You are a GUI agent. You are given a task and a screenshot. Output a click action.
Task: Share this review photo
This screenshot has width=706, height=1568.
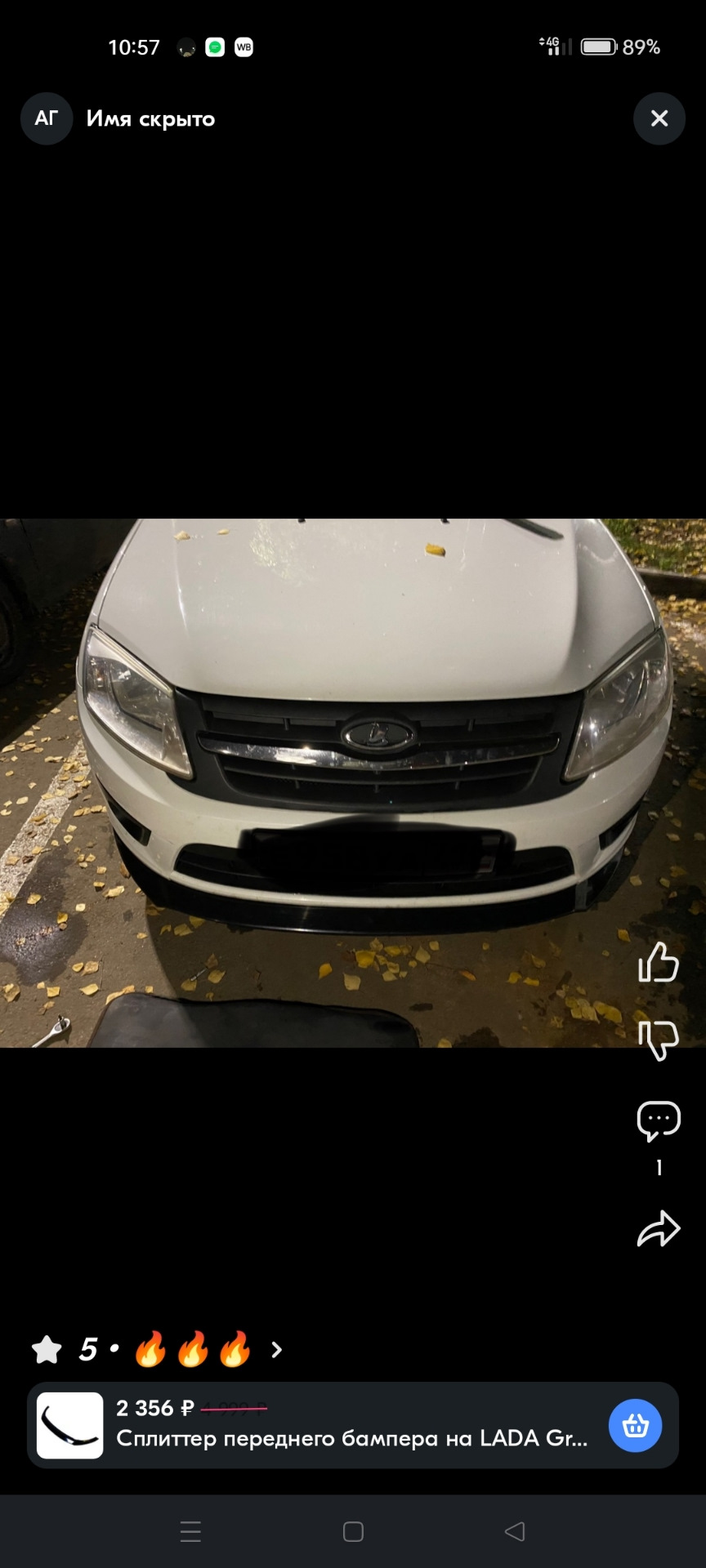coord(658,1228)
